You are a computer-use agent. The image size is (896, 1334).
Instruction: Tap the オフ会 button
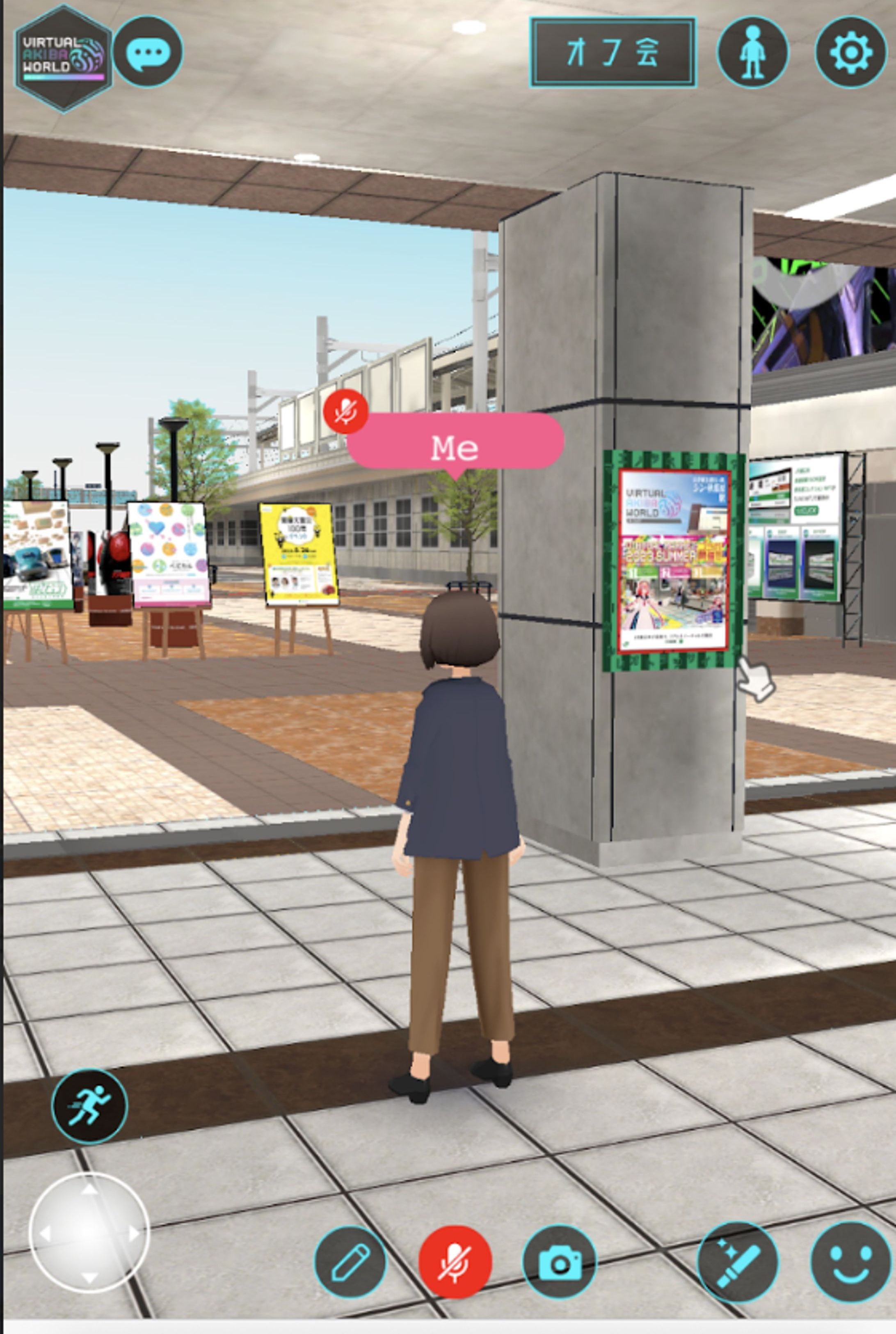click(613, 52)
